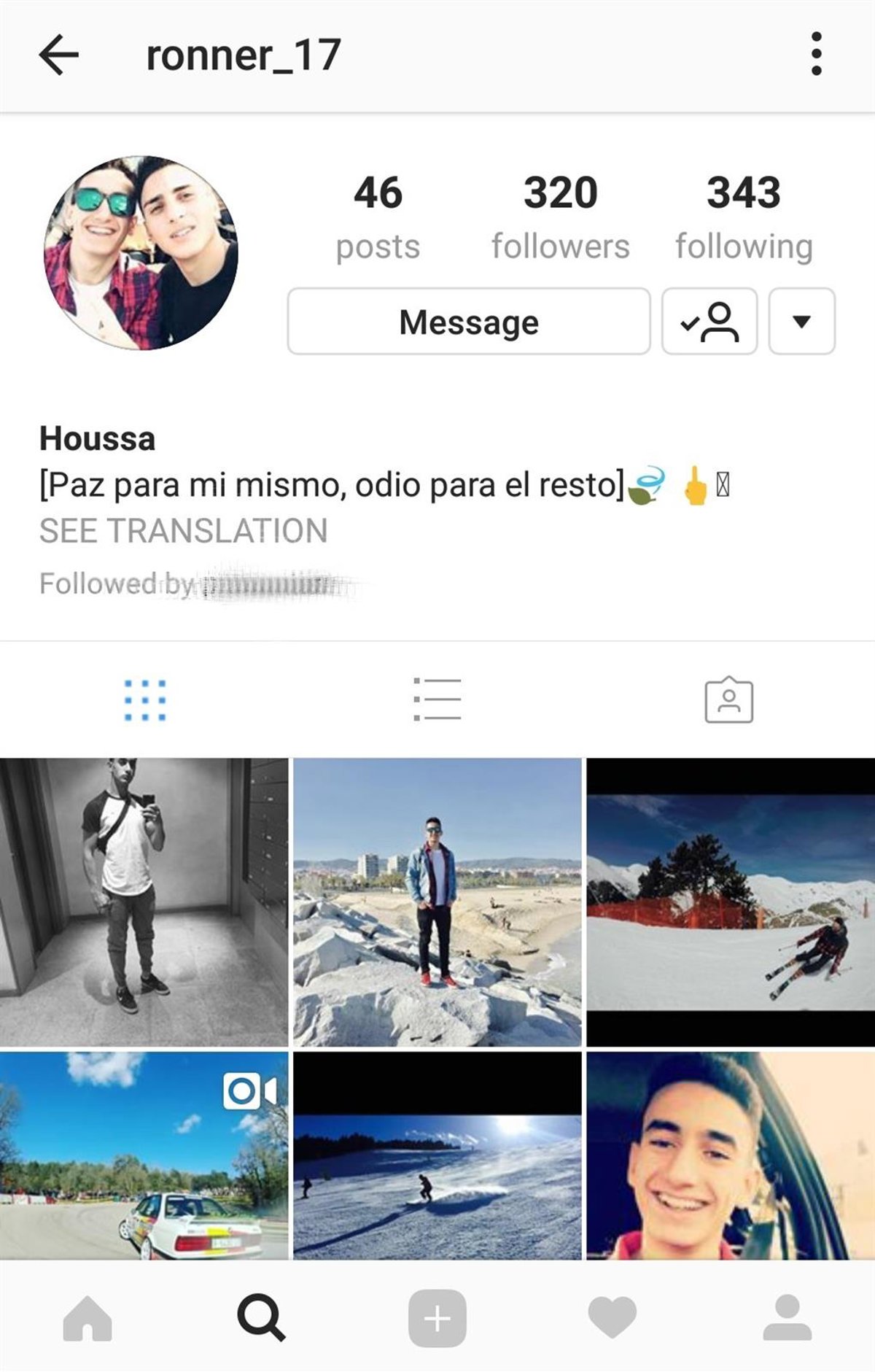Image resolution: width=875 pixels, height=1372 pixels.
Task: Expand suggested accounts dropdown arrow
Action: [x=801, y=322]
